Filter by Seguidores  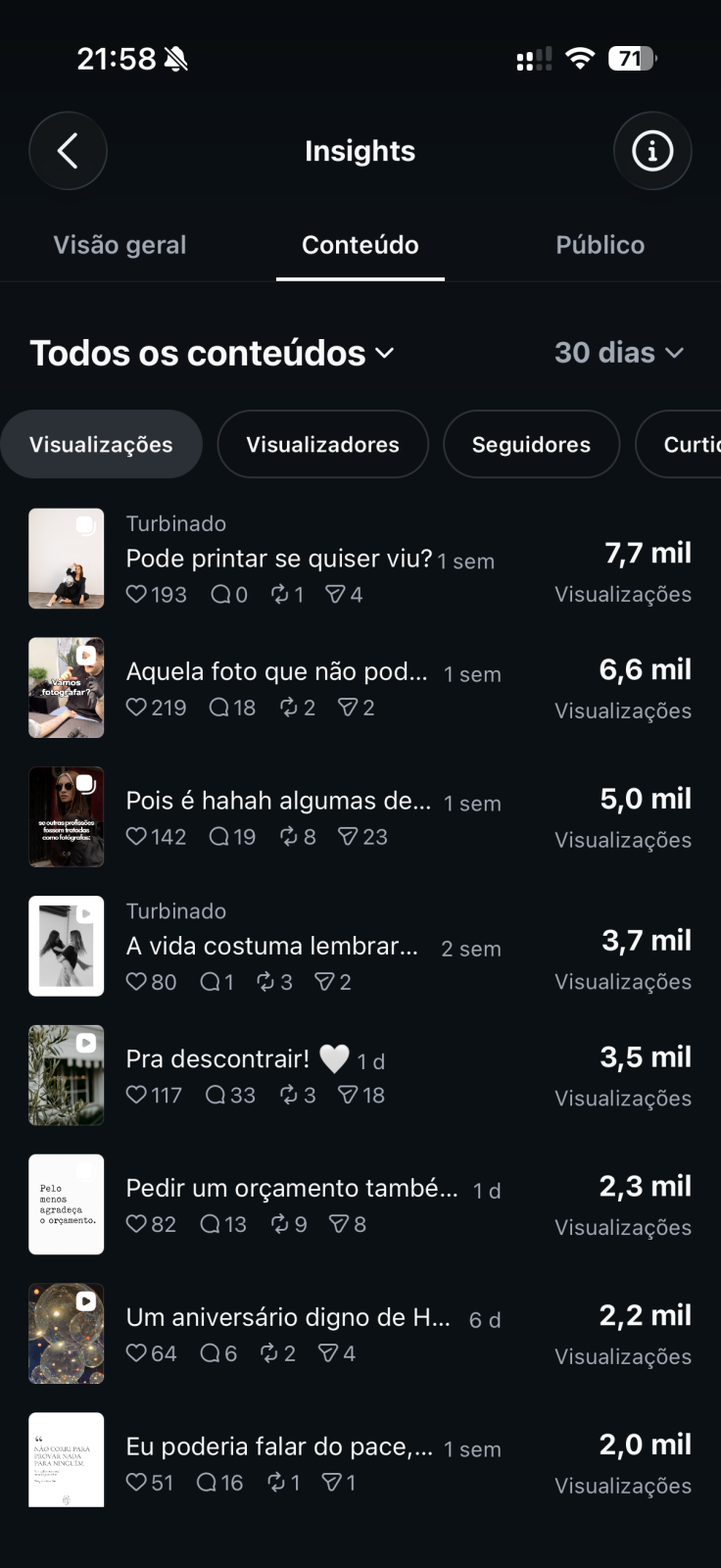coord(531,444)
